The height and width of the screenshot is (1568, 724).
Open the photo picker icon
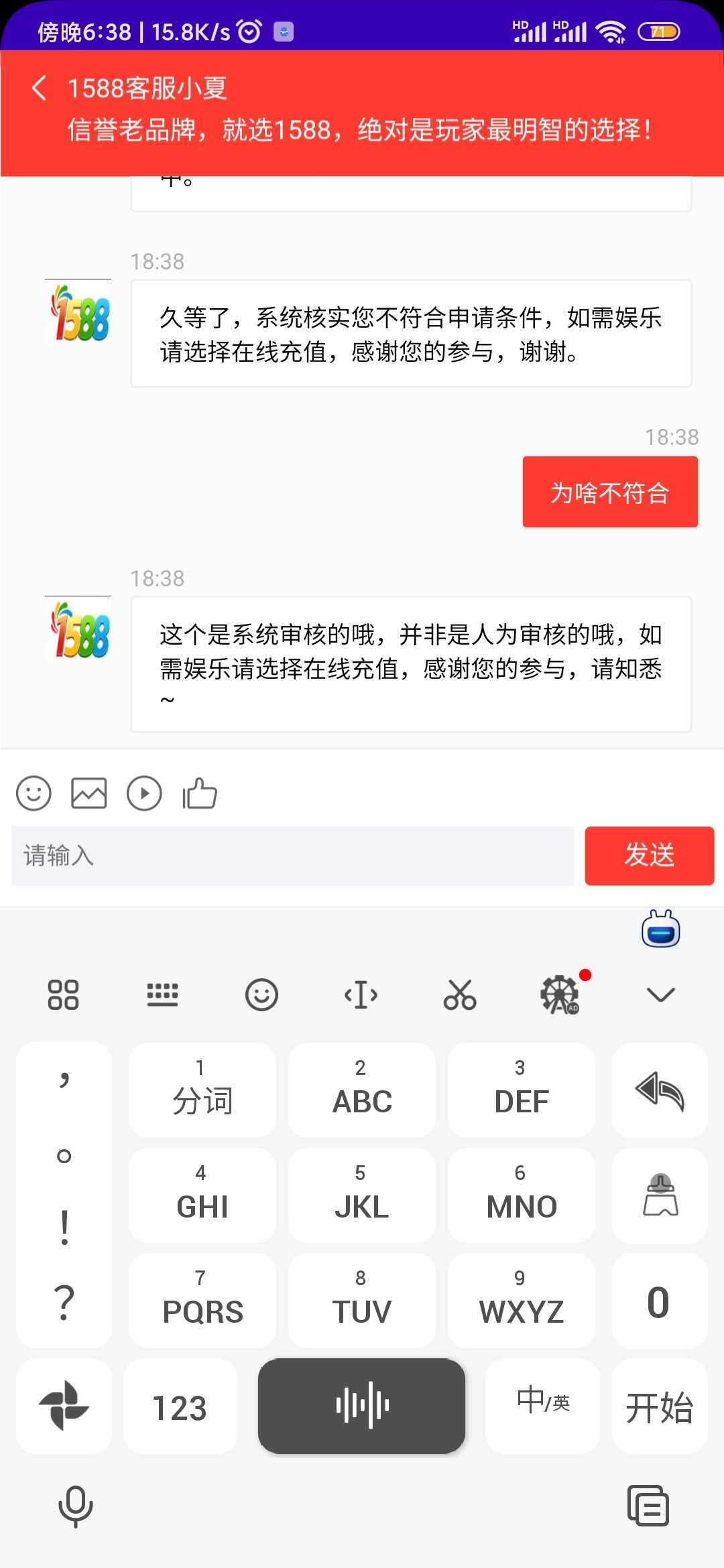tap(88, 793)
